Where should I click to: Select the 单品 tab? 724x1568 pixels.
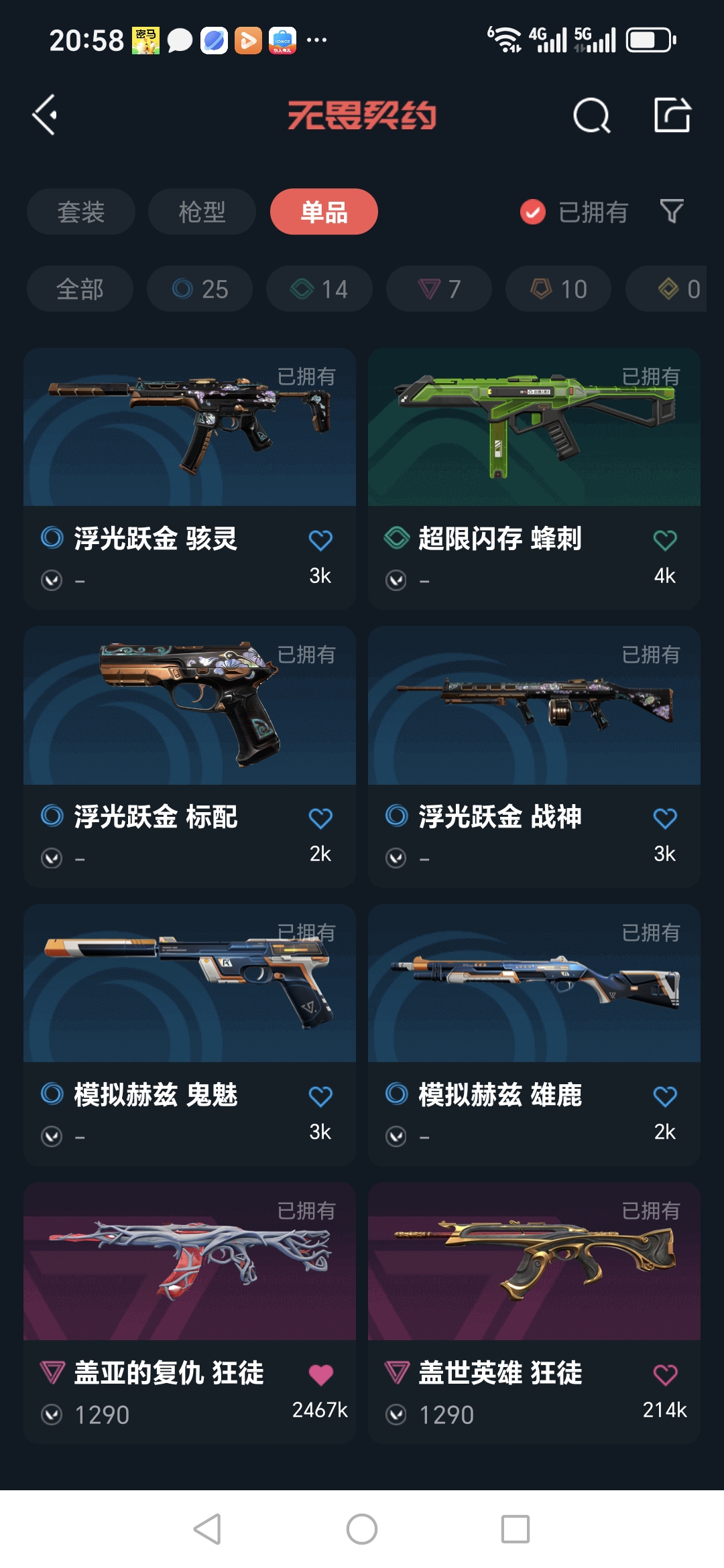324,212
